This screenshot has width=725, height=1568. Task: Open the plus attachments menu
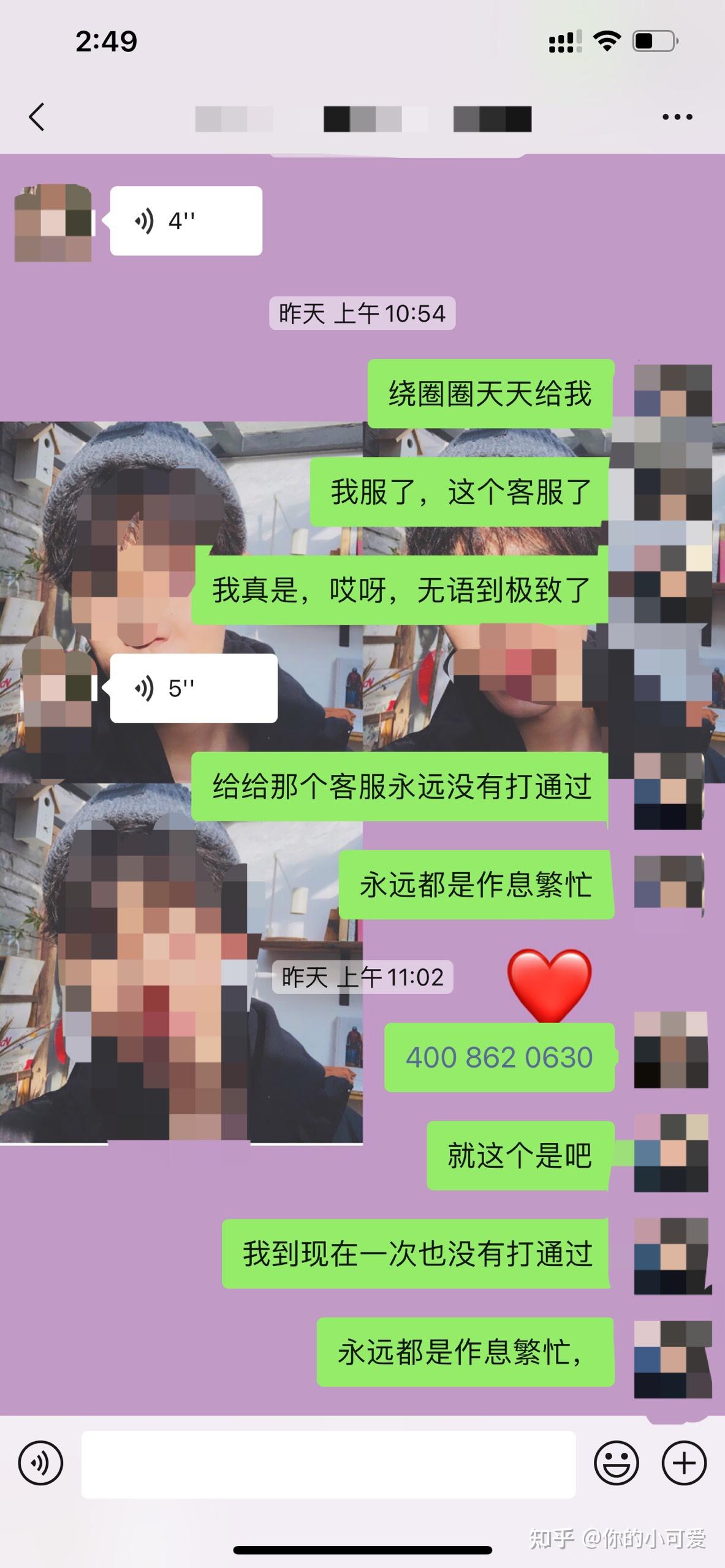click(x=684, y=1464)
